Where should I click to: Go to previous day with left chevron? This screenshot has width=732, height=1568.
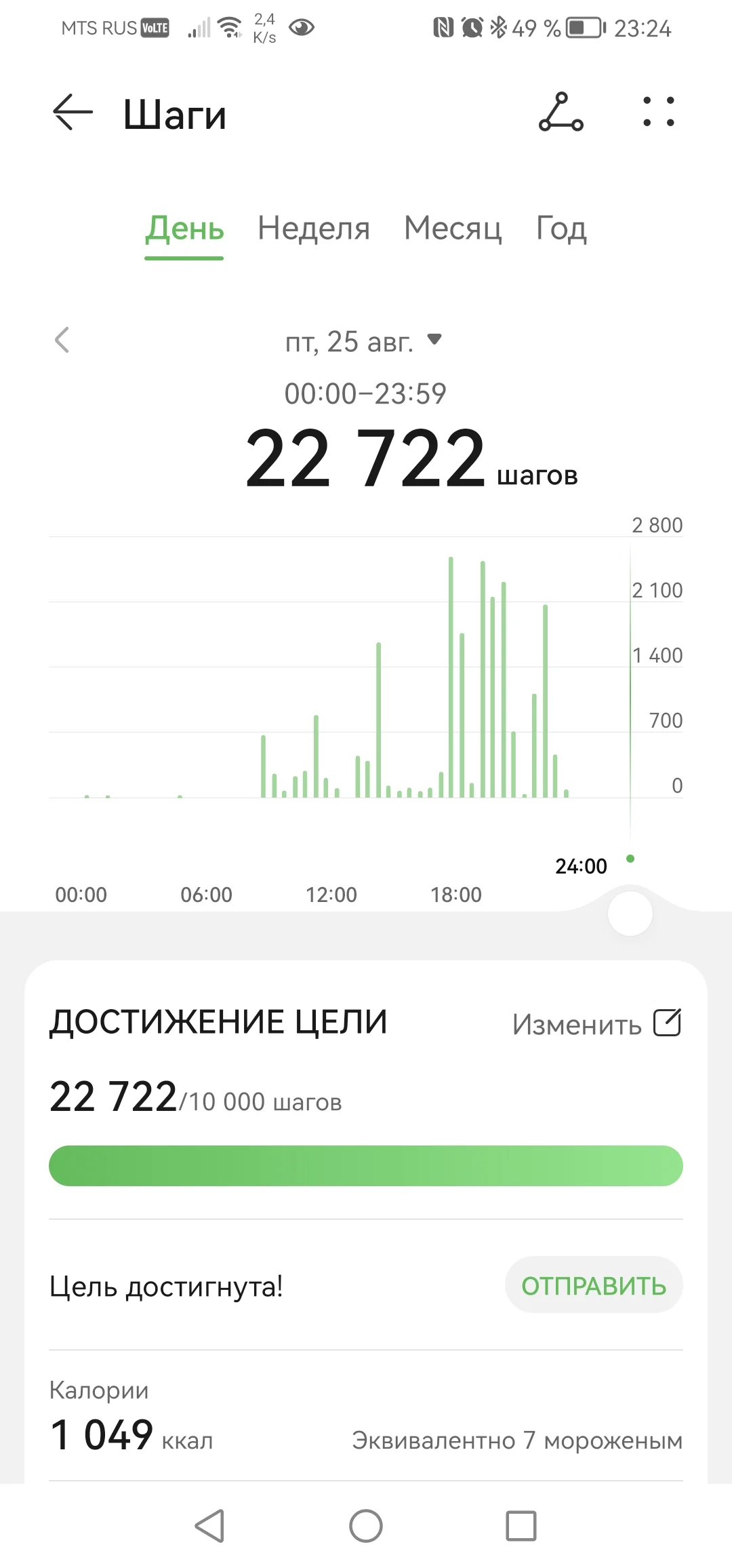click(62, 341)
